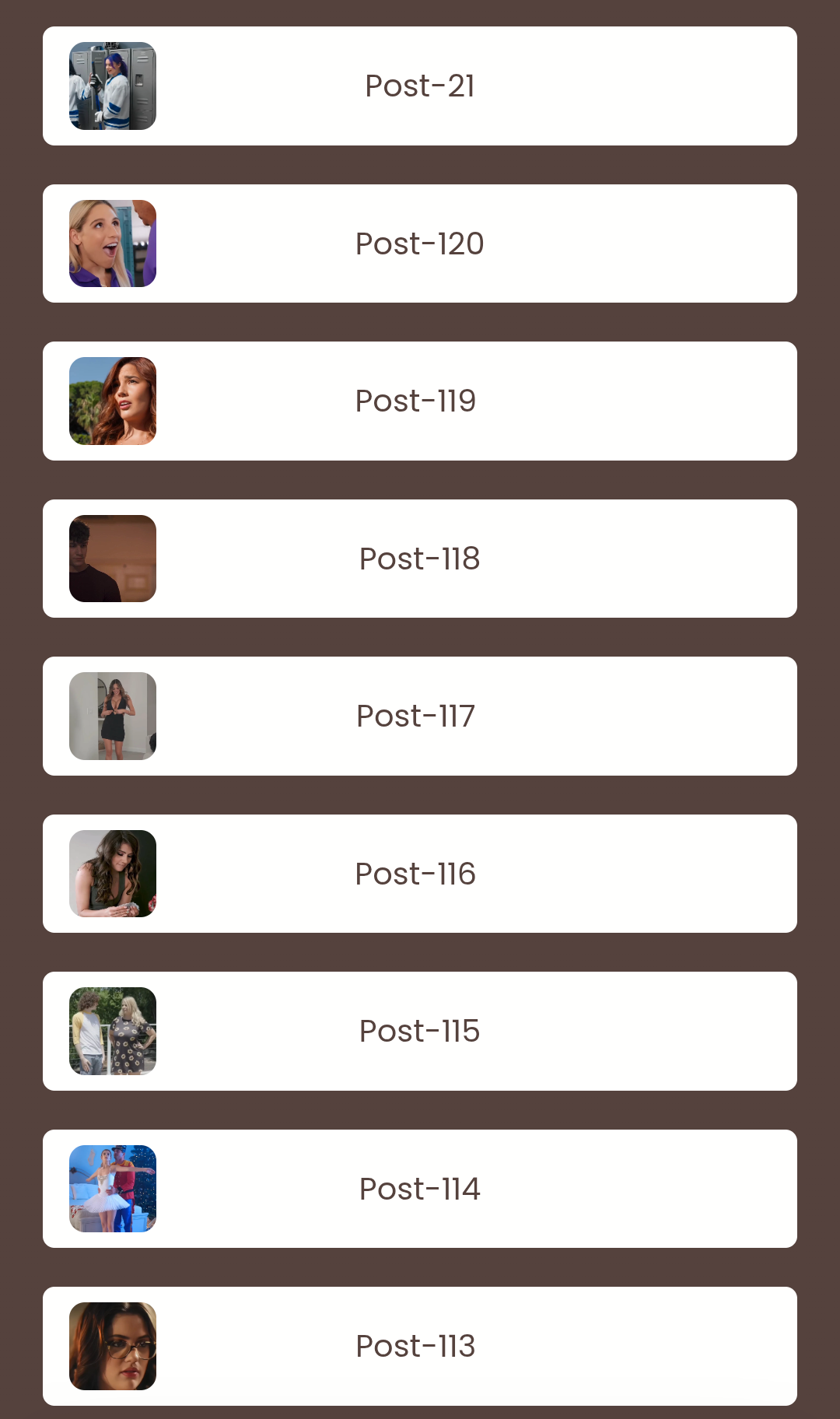840x1419 pixels.
Task: View Post-118
Action: (420, 559)
